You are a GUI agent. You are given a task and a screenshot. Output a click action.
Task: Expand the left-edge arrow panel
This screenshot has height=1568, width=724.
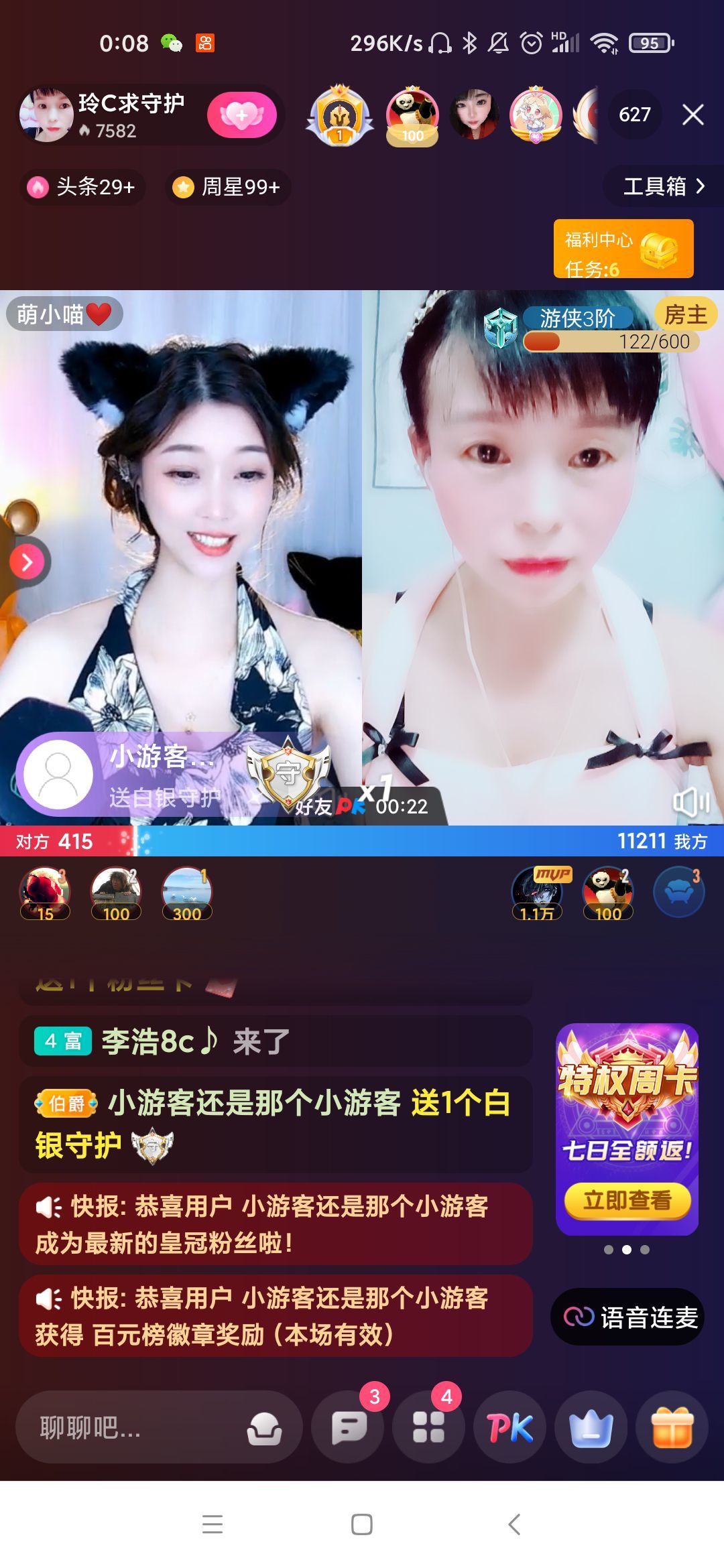pos(27,563)
